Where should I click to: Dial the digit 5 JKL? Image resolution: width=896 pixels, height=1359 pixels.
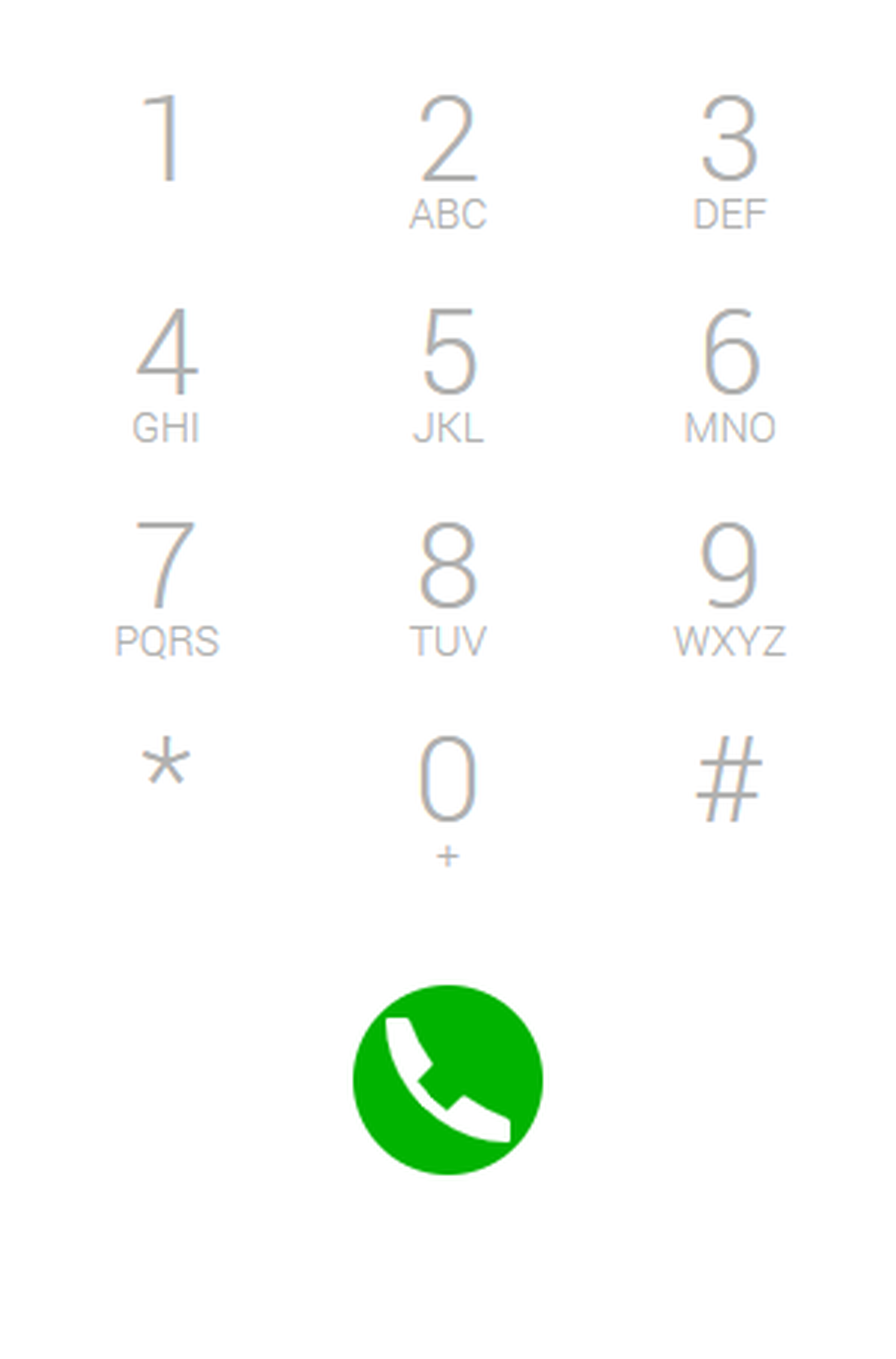(x=448, y=374)
